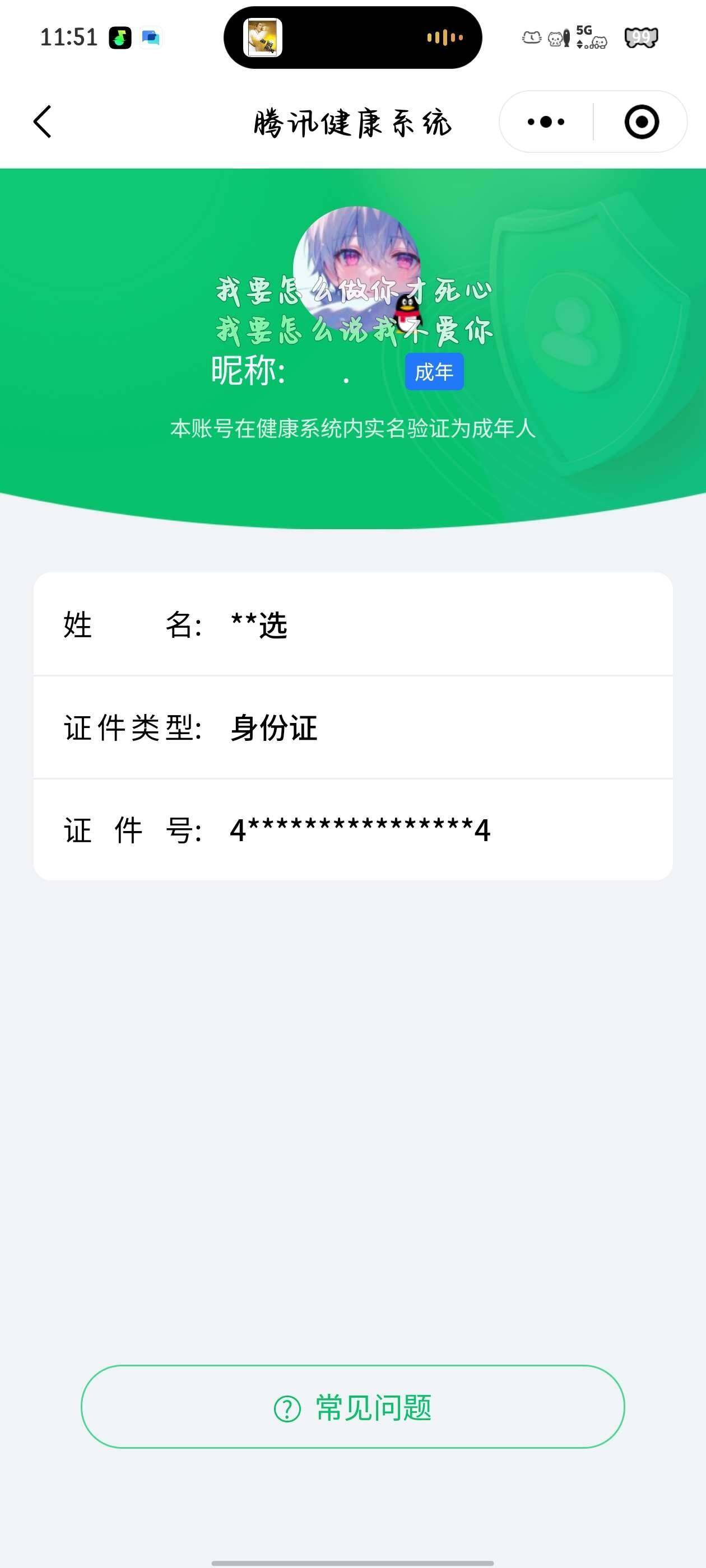
Task: Tap the QQ Music icon in the status bar
Action: (119, 37)
